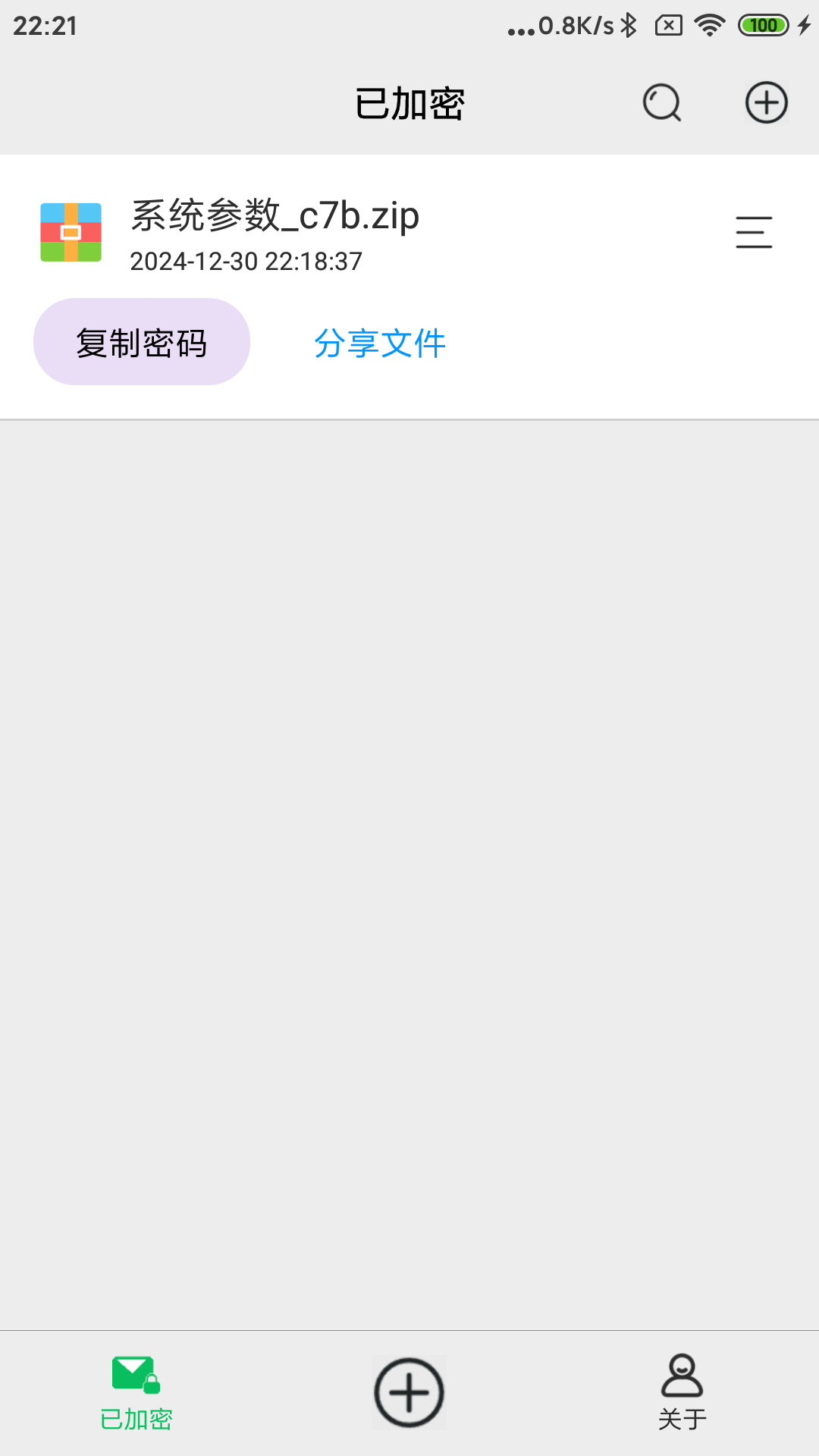The height and width of the screenshot is (1456, 819).
Task: Click the 分享文件 link
Action: click(x=380, y=343)
